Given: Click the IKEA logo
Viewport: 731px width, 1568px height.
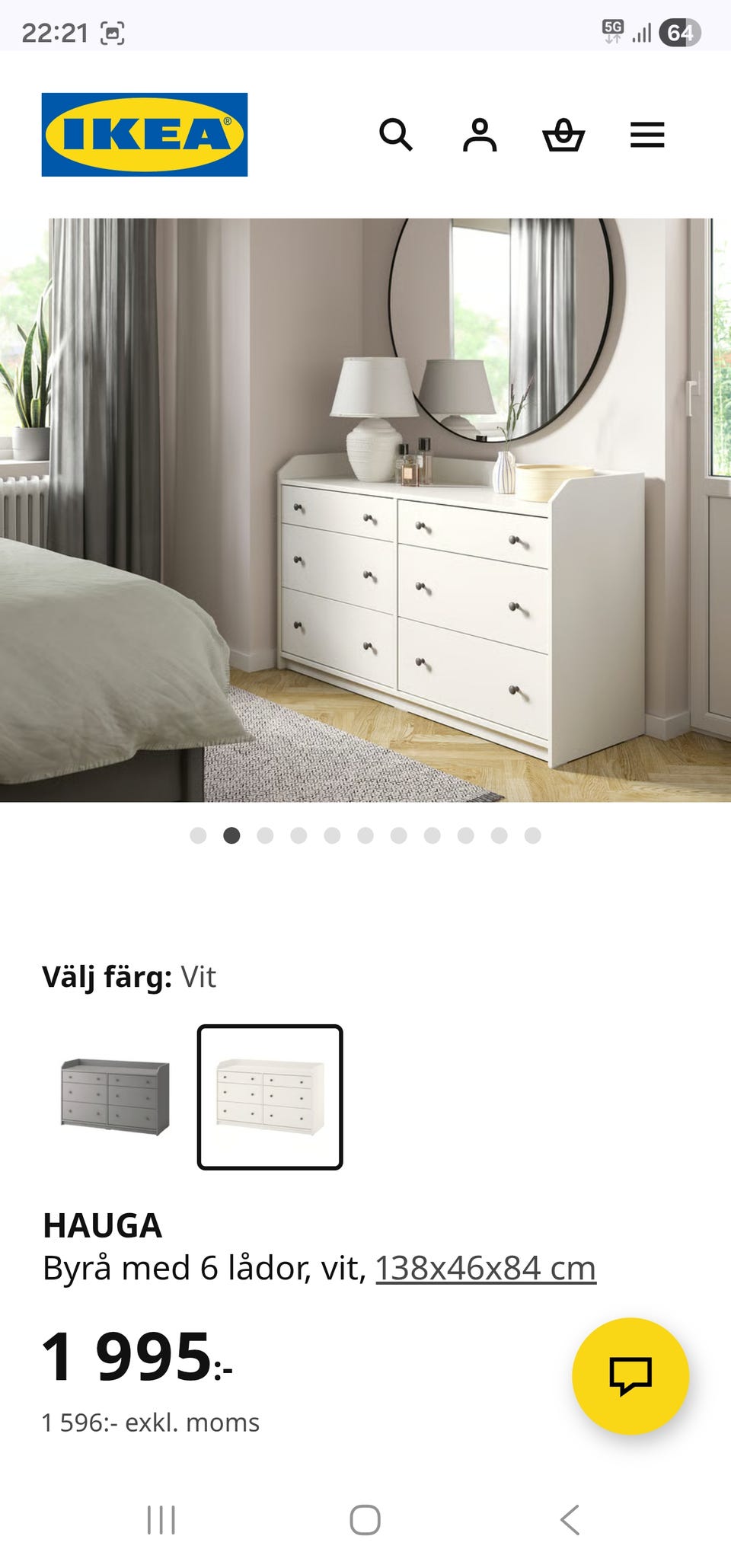Looking at the screenshot, I should [144, 134].
